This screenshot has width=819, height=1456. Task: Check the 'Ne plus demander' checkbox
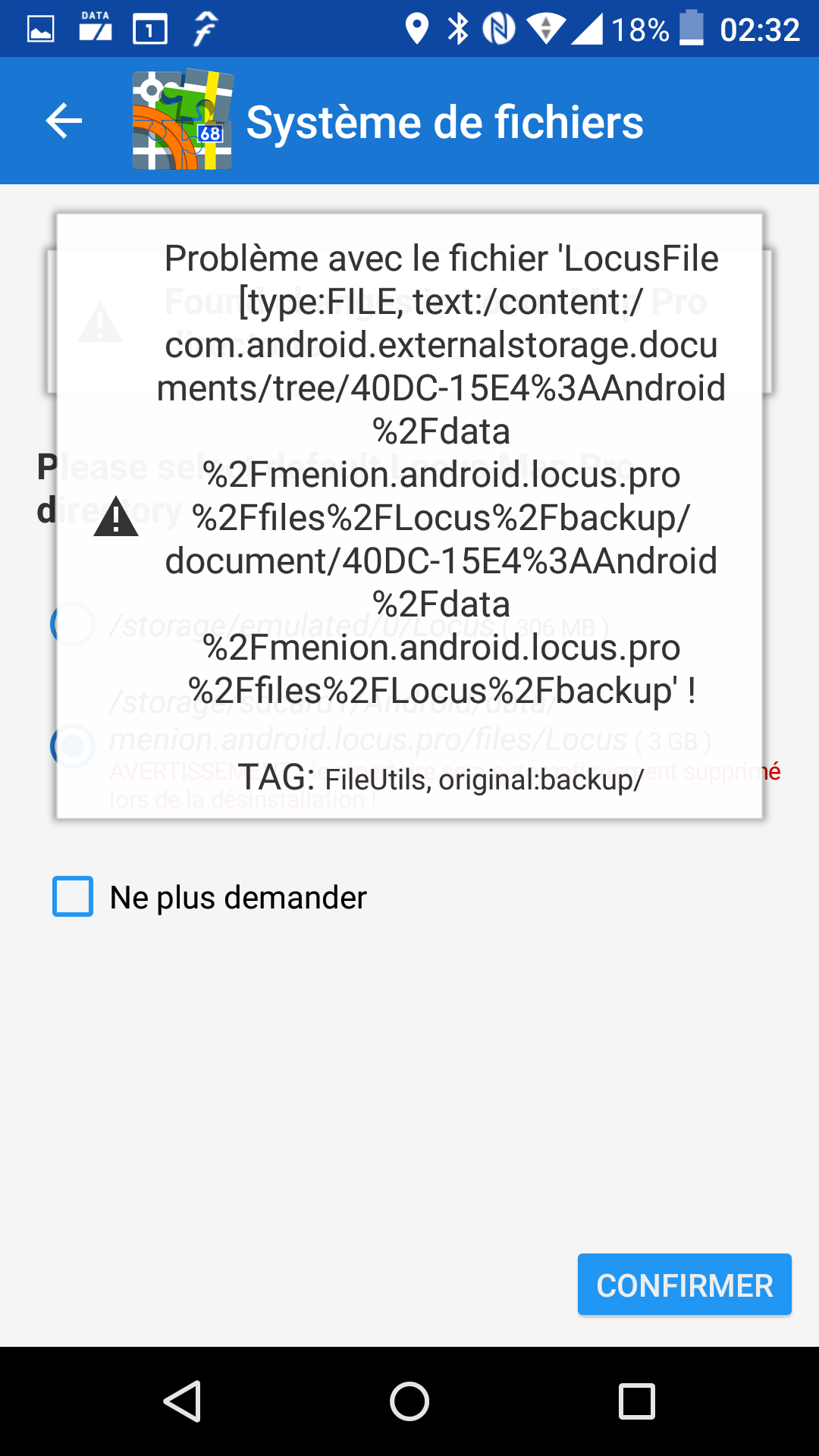click(x=73, y=896)
